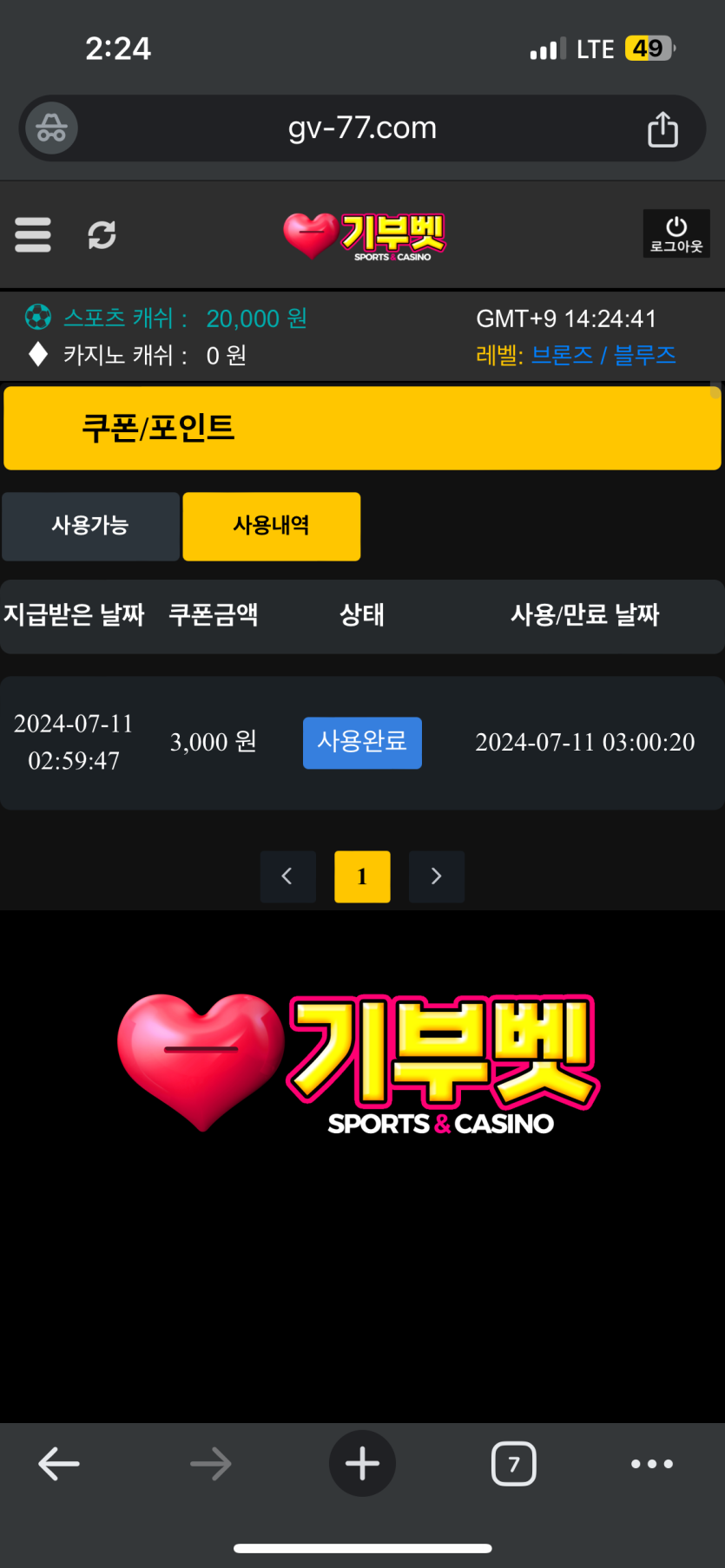The height and width of the screenshot is (1568, 725).
Task: Open the private browsing icon in address bar
Action: tap(52, 129)
